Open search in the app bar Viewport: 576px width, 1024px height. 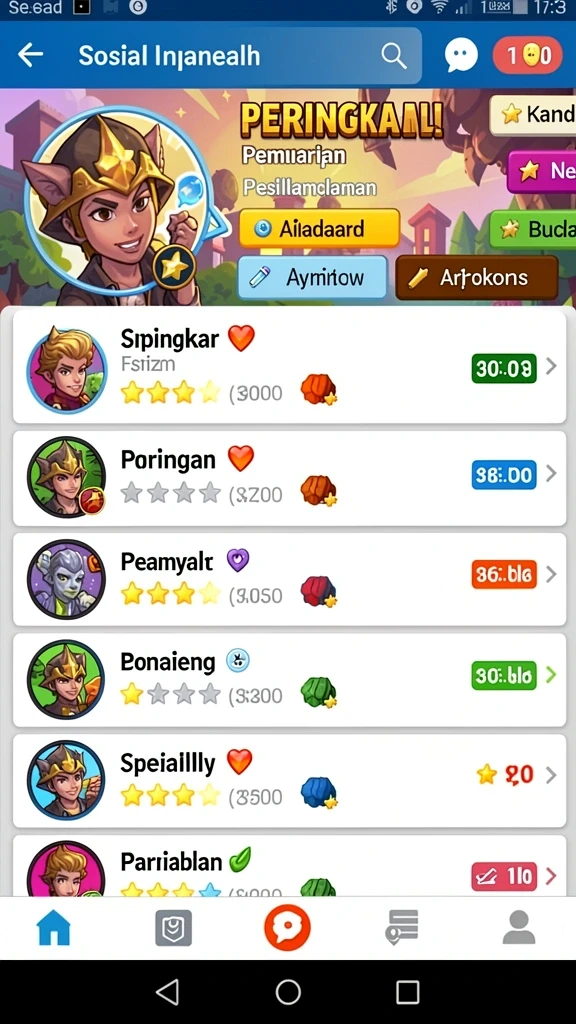coord(394,56)
